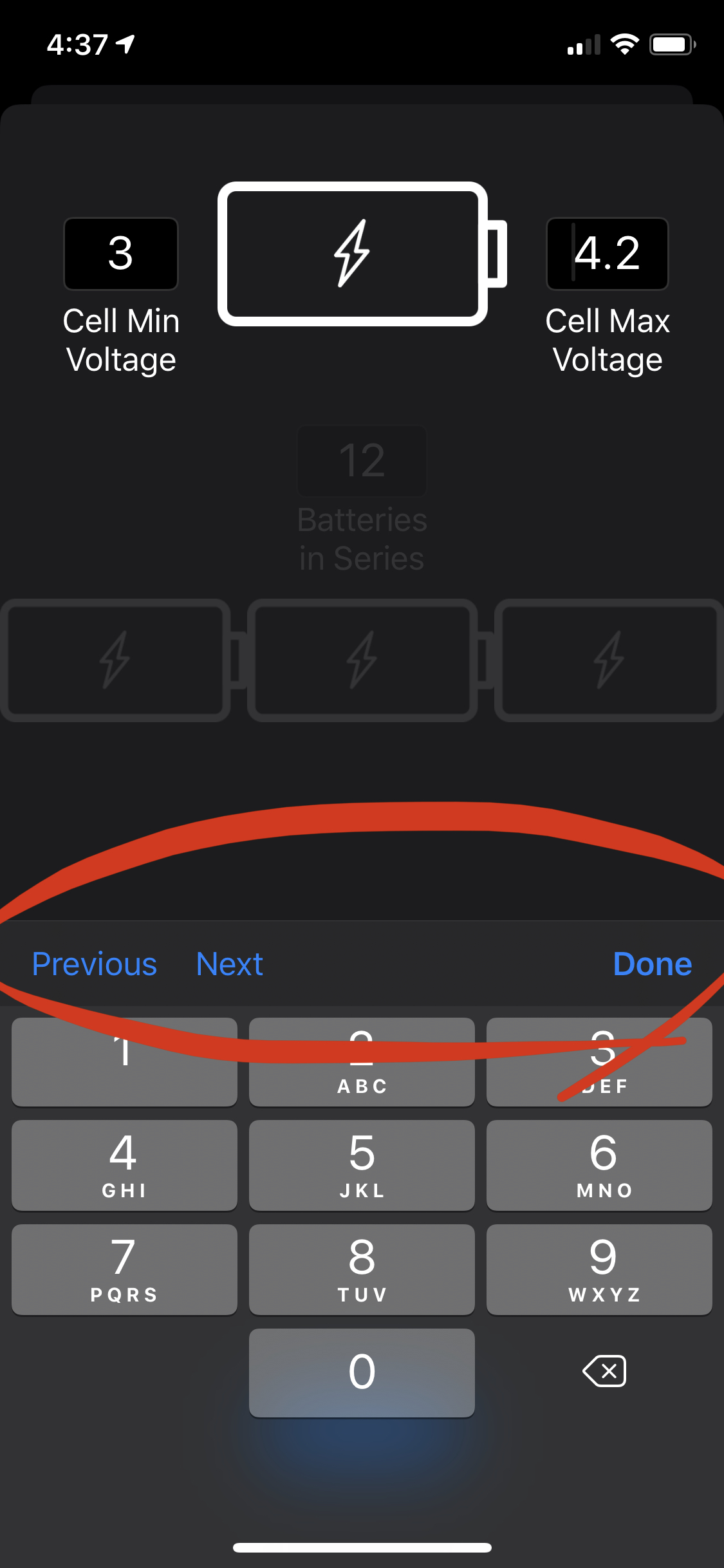
Task: Tap the Cell Max Voltage field
Action: point(607,254)
